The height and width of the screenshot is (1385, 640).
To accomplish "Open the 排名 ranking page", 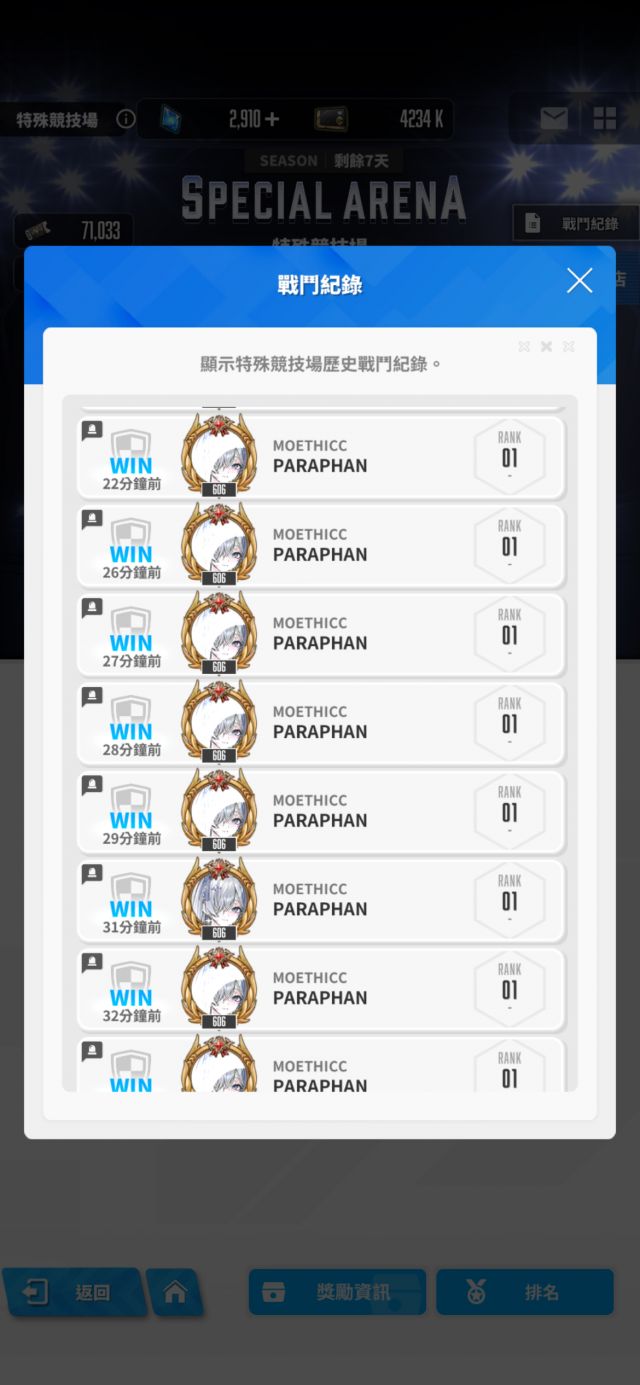I will point(524,1292).
